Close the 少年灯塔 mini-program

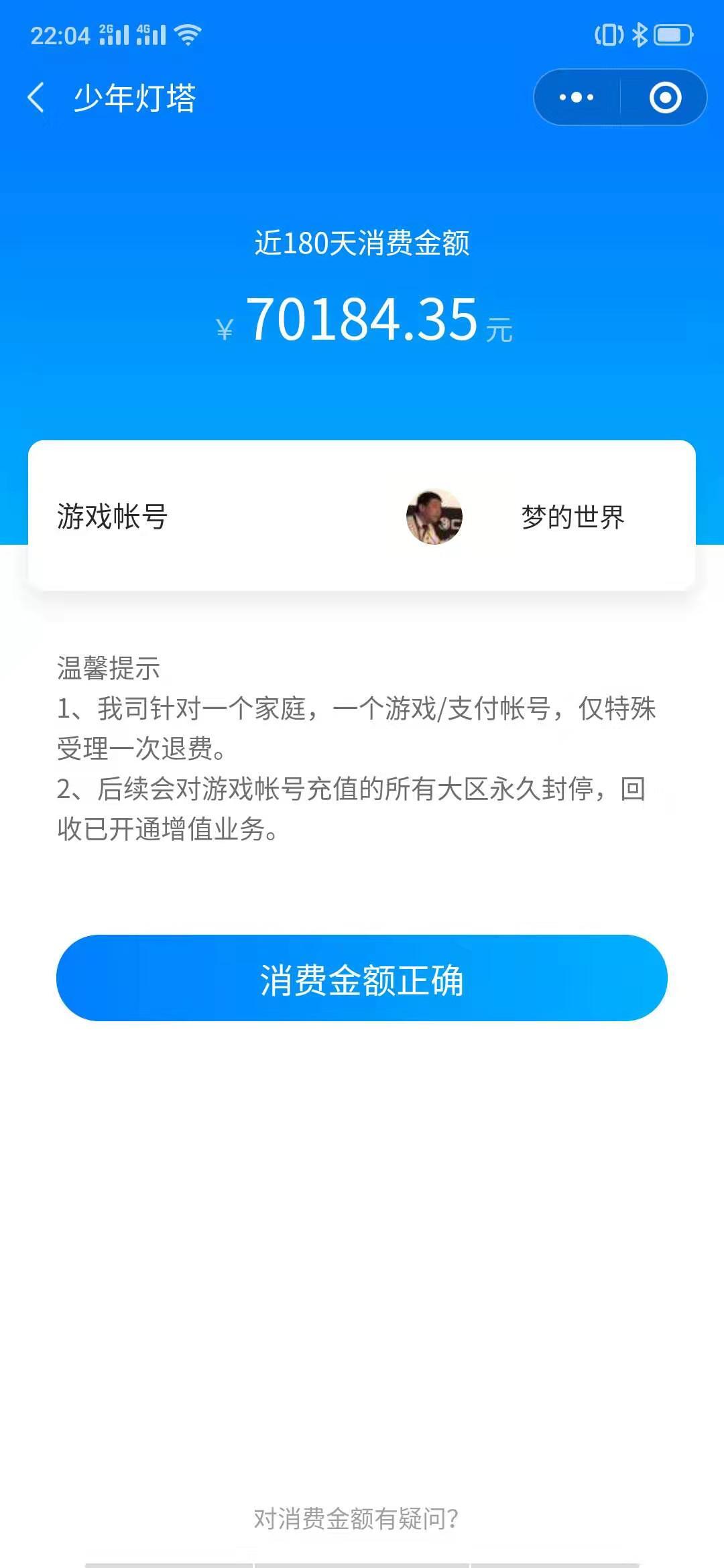665,97
